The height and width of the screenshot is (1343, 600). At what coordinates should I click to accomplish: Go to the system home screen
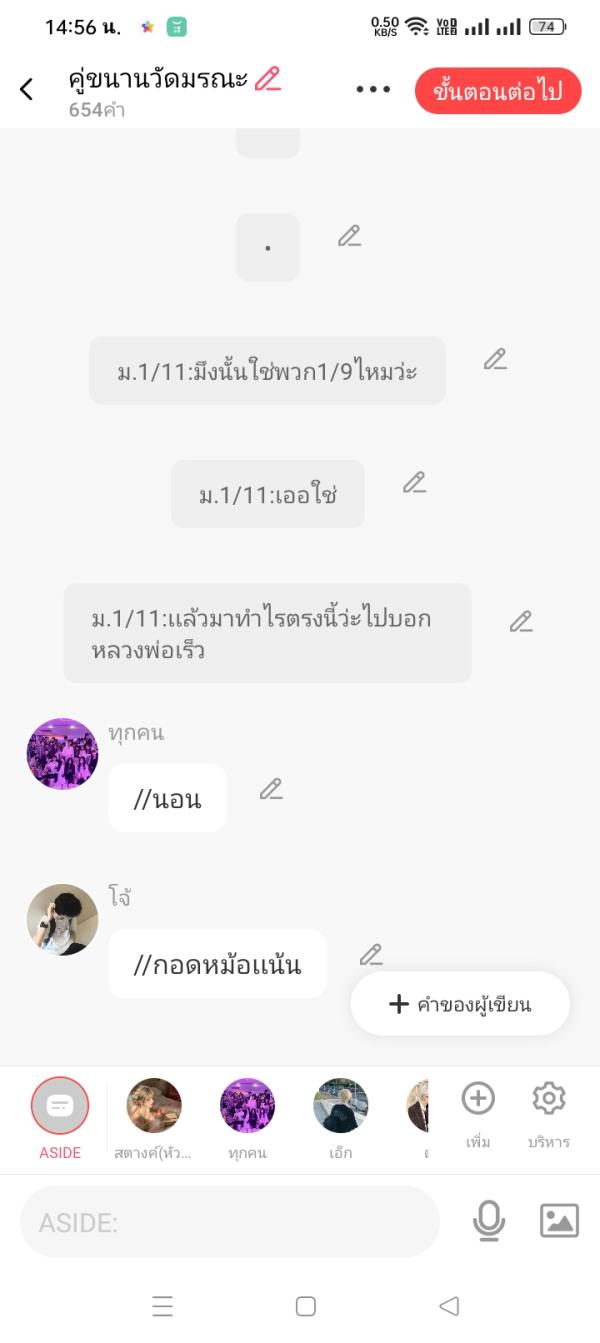[306, 1306]
